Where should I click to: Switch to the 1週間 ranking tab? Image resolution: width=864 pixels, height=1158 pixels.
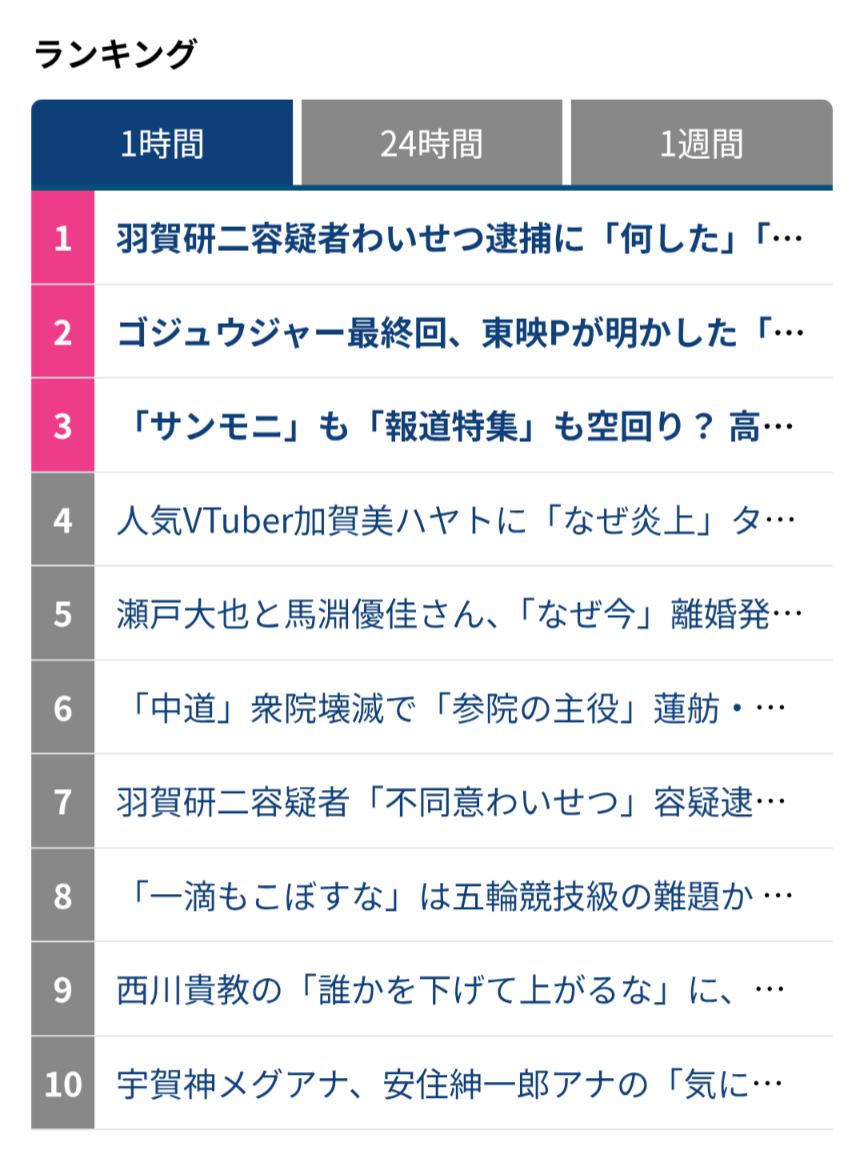701,143
